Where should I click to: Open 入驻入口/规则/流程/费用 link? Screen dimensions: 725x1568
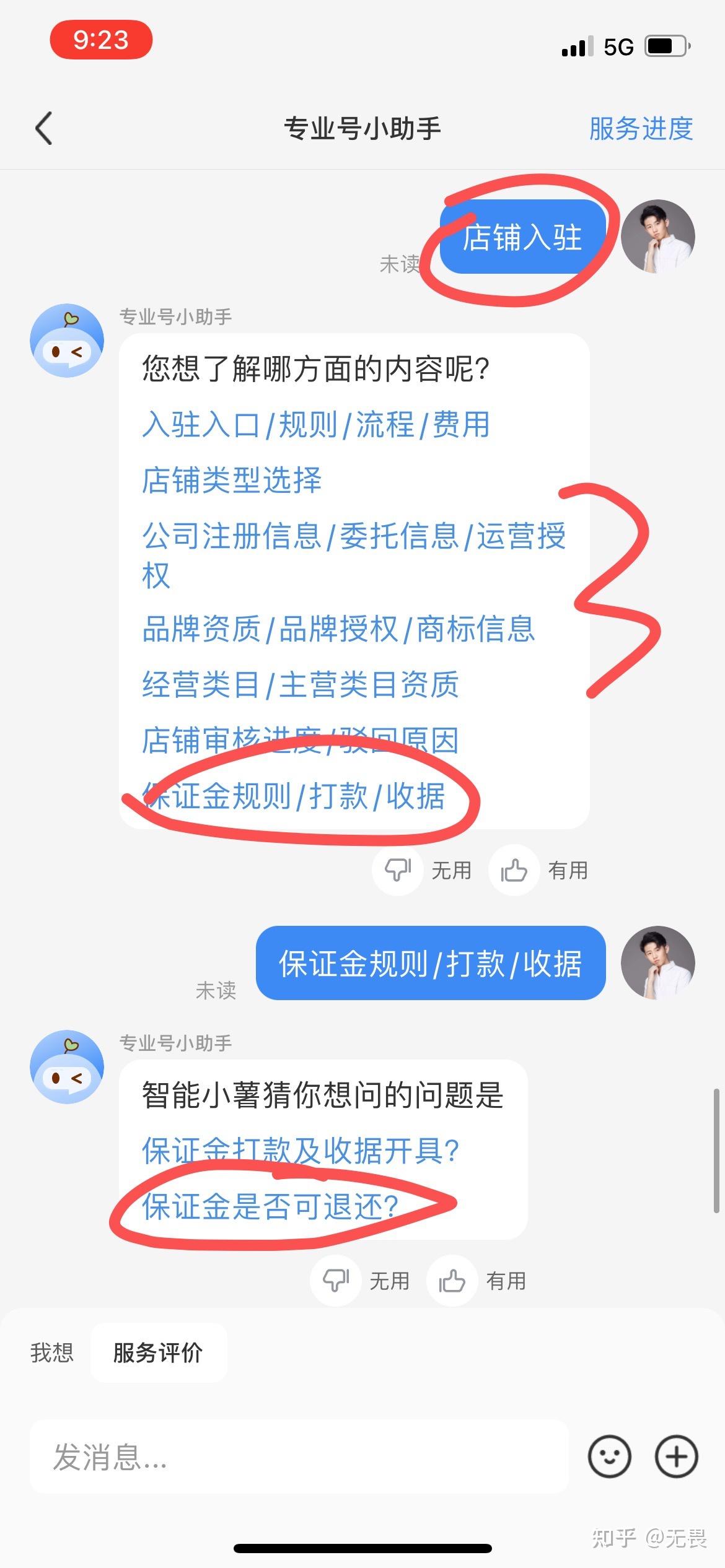click(x=315, y=425)
